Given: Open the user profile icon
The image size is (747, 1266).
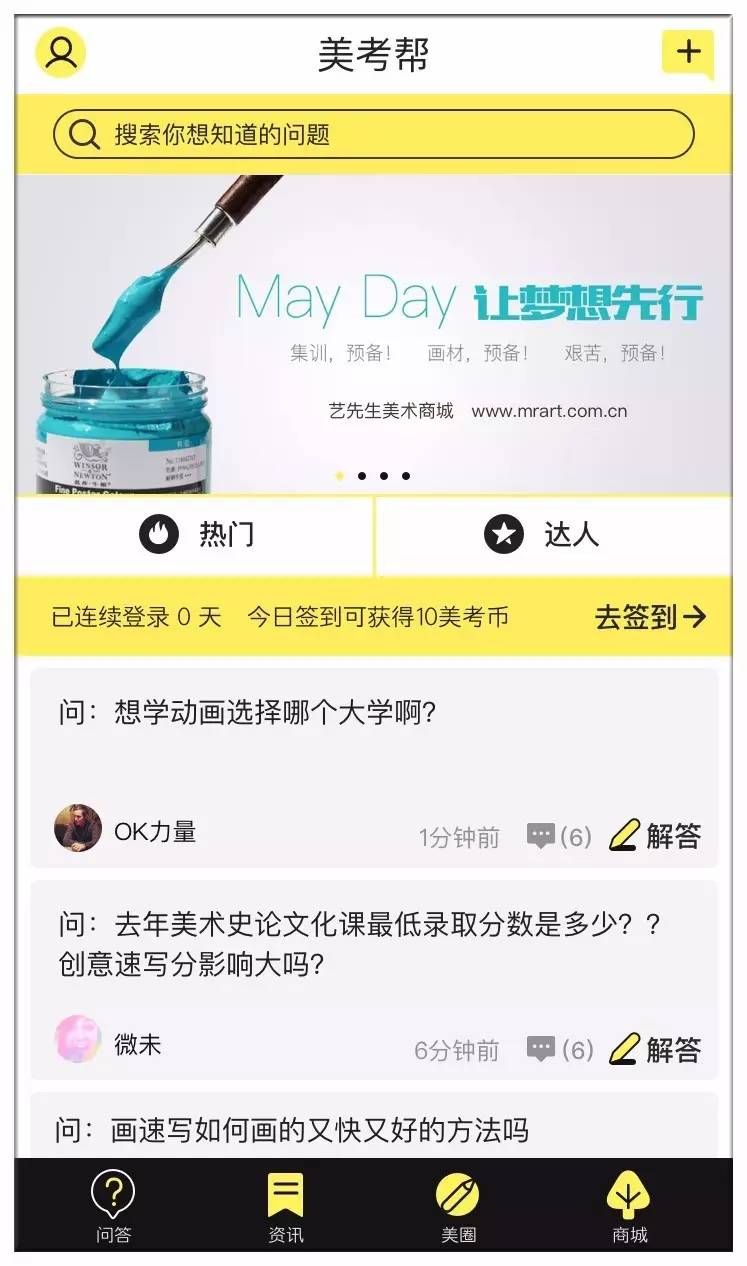Looking at the screenshot, I should click(61, 52).
